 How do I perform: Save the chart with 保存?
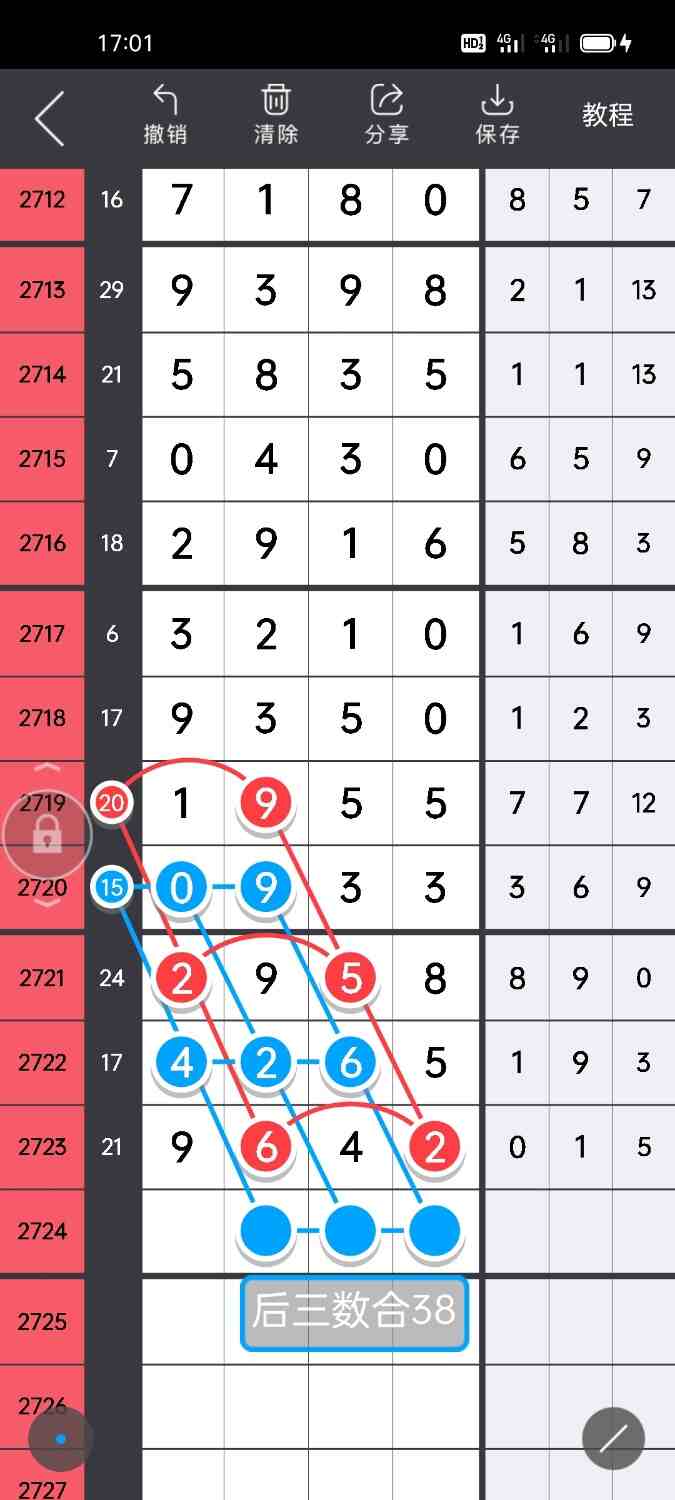pos(497,116)
